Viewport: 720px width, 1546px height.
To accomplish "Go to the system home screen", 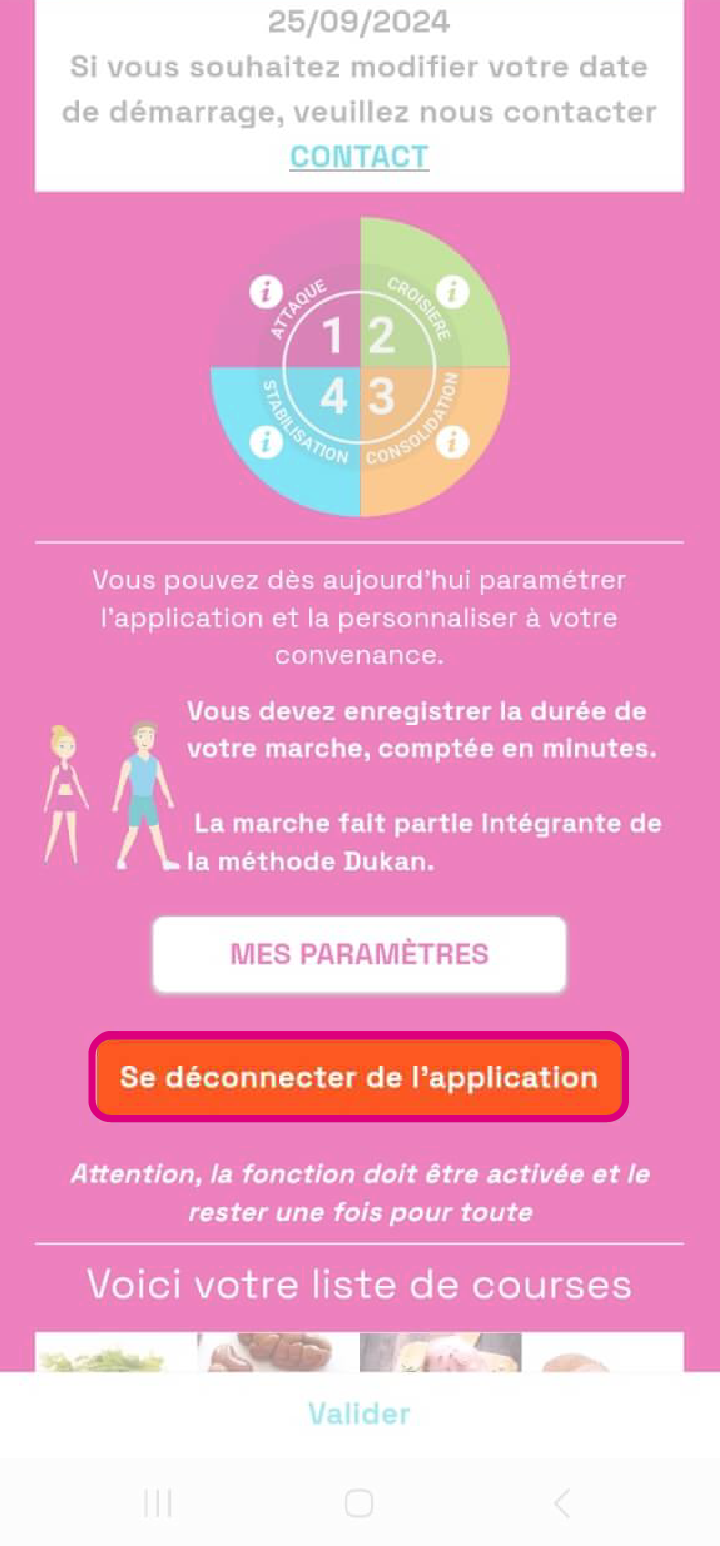I will tap(359, 1503).
